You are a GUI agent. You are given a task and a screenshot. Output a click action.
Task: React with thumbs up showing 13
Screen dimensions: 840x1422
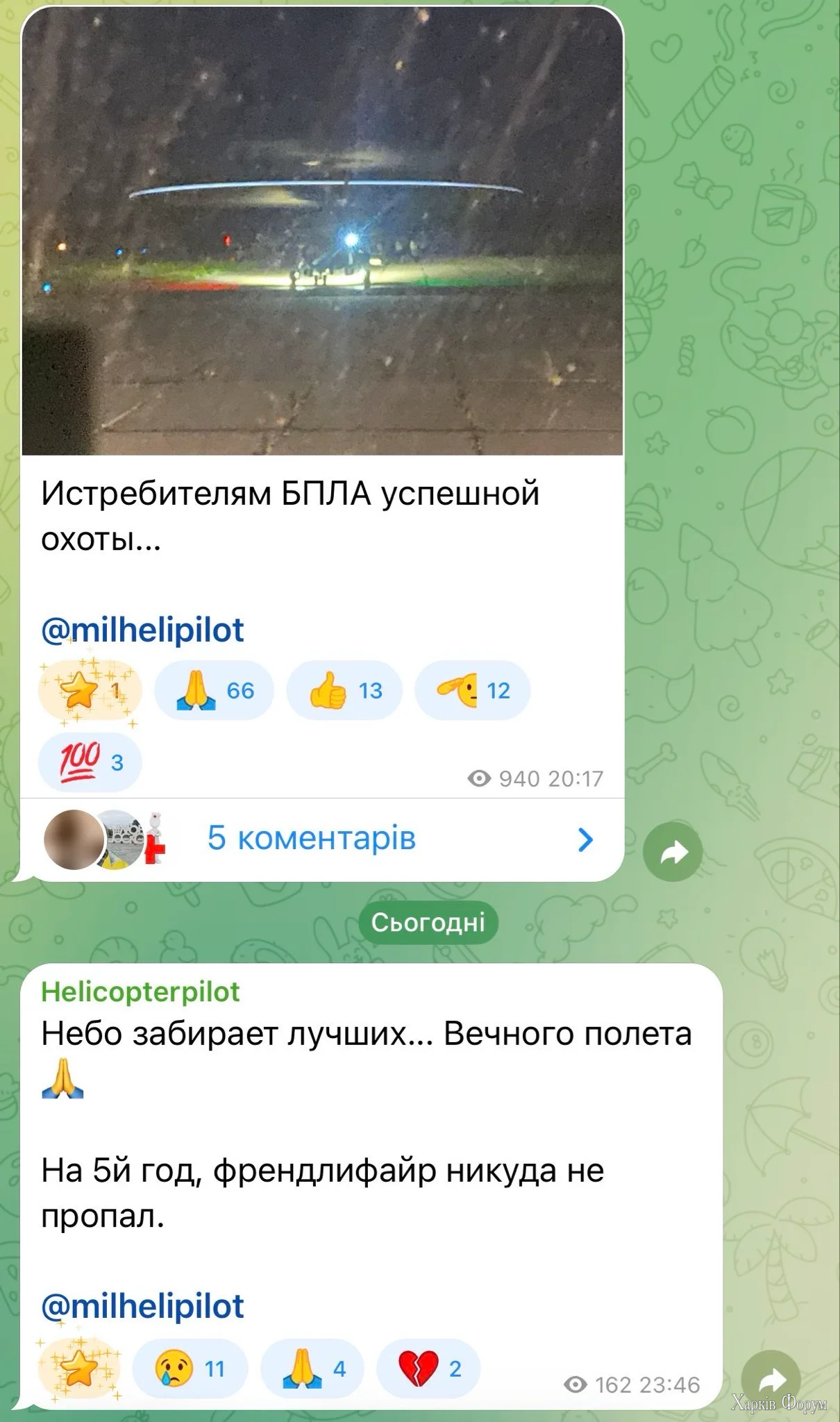[344, 691]
